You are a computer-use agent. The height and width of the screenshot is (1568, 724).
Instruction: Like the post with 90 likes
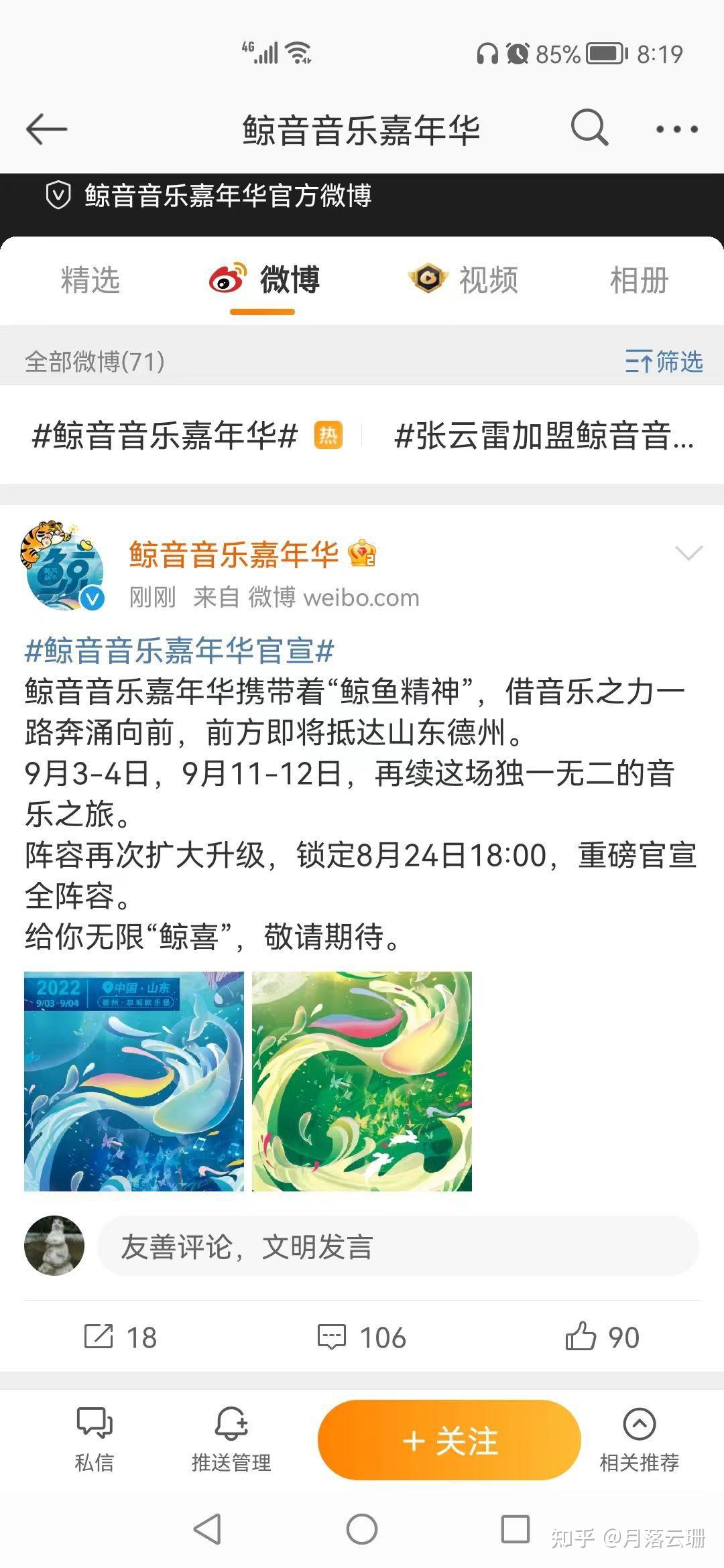[603, 1337]
